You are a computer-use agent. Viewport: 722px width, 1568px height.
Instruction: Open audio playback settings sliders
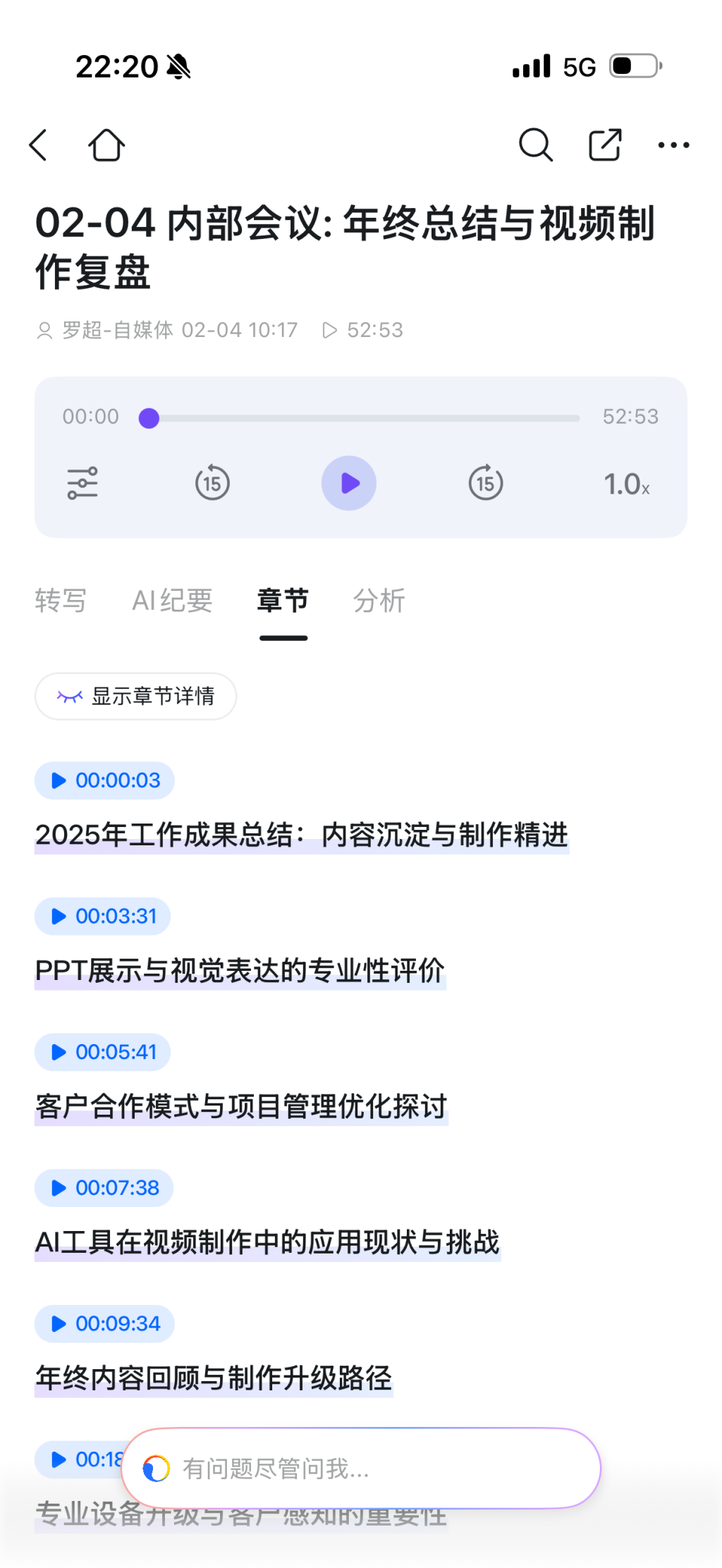(x=82, y=484)
